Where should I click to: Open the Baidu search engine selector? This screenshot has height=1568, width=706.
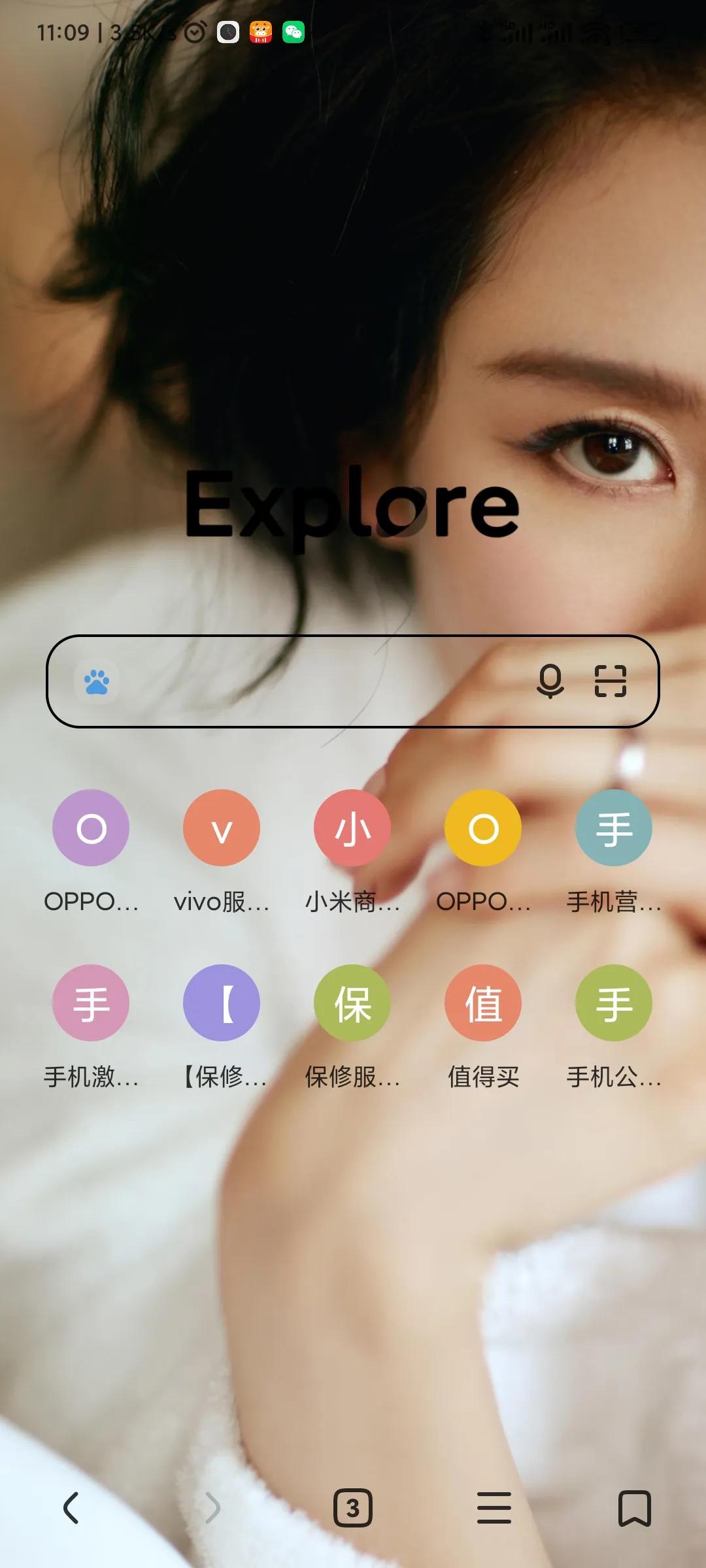tap(97, 682)
